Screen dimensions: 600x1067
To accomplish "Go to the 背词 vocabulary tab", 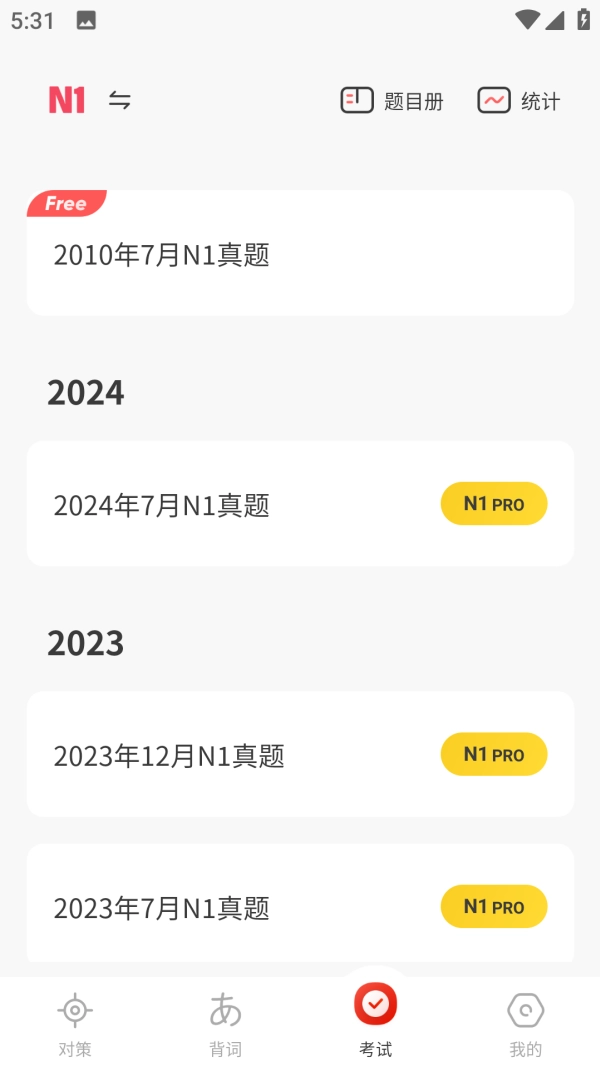I will (225, 1024).
